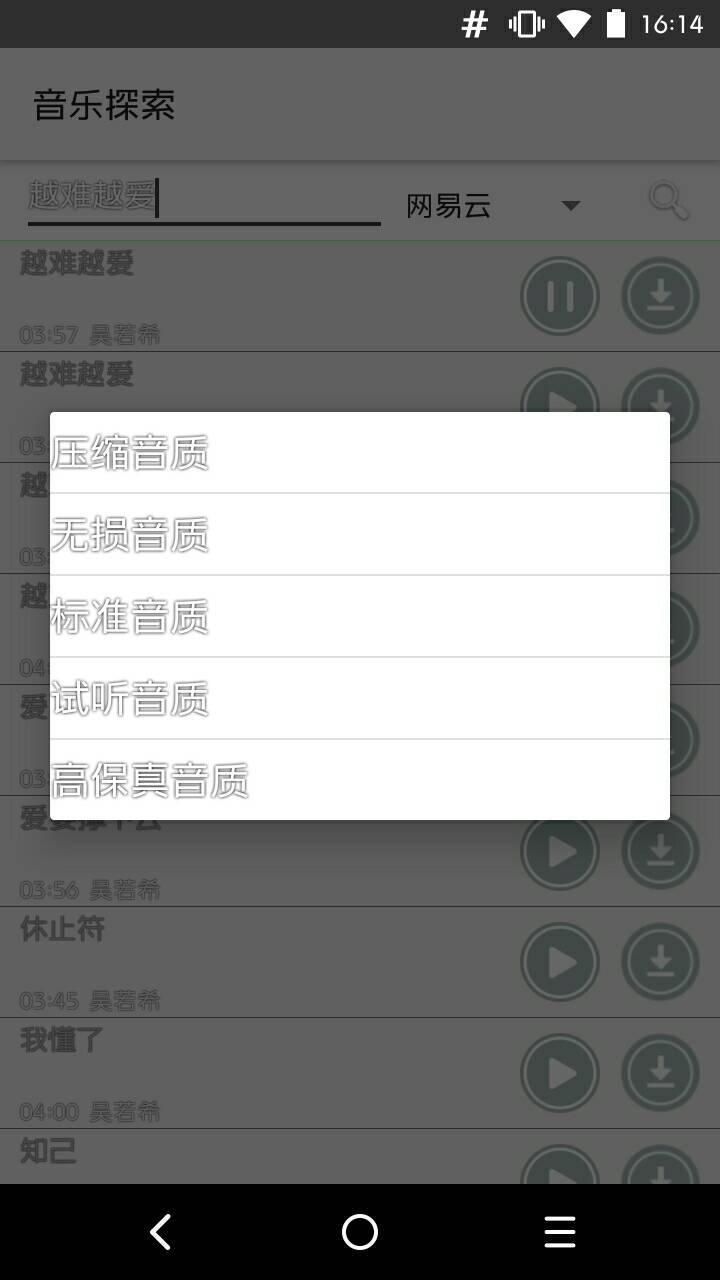The image size is (720, 1280).
Task: Open recent apps with the navigation button
Action: tap(560, 1232)
